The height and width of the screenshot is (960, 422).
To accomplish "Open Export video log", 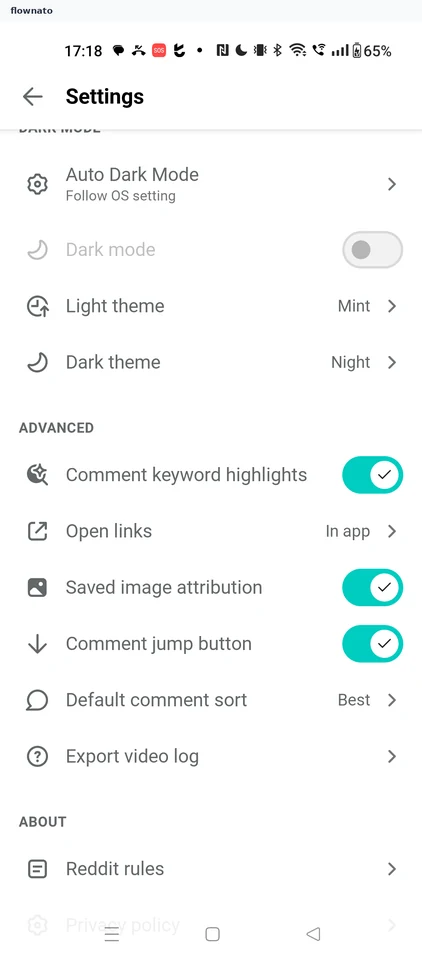I will click(211, 757).
